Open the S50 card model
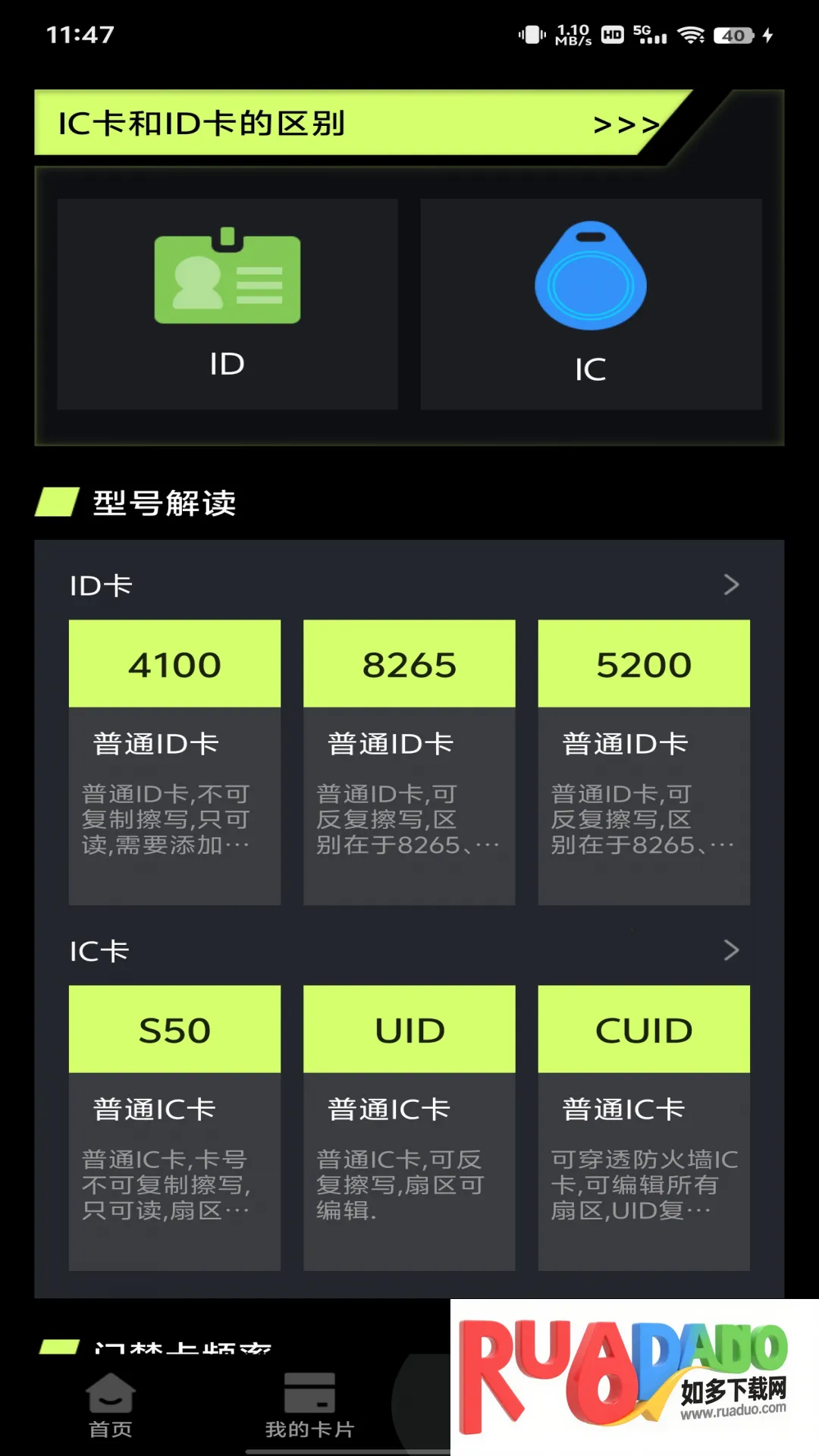The image size is (819, 1456). point(174,1127)
